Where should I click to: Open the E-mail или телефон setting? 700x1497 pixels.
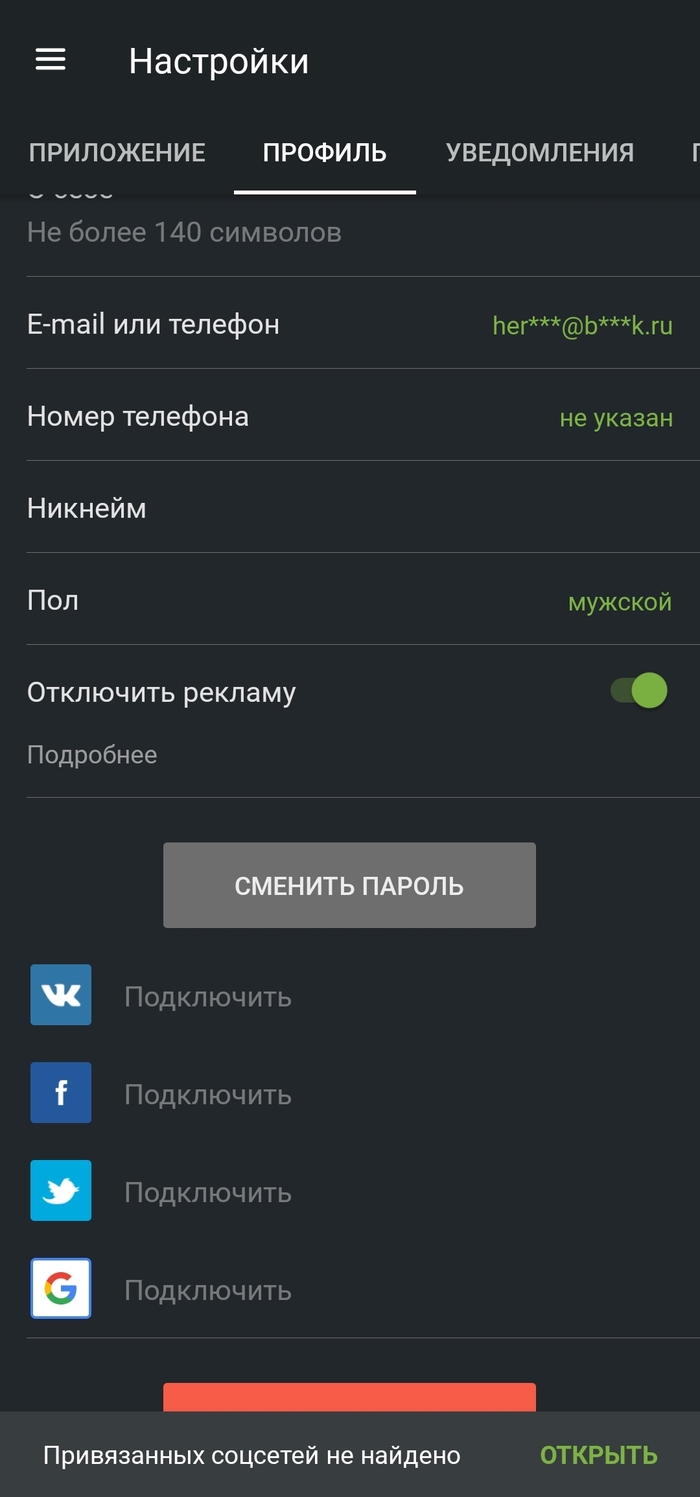(x=350, y=324)
